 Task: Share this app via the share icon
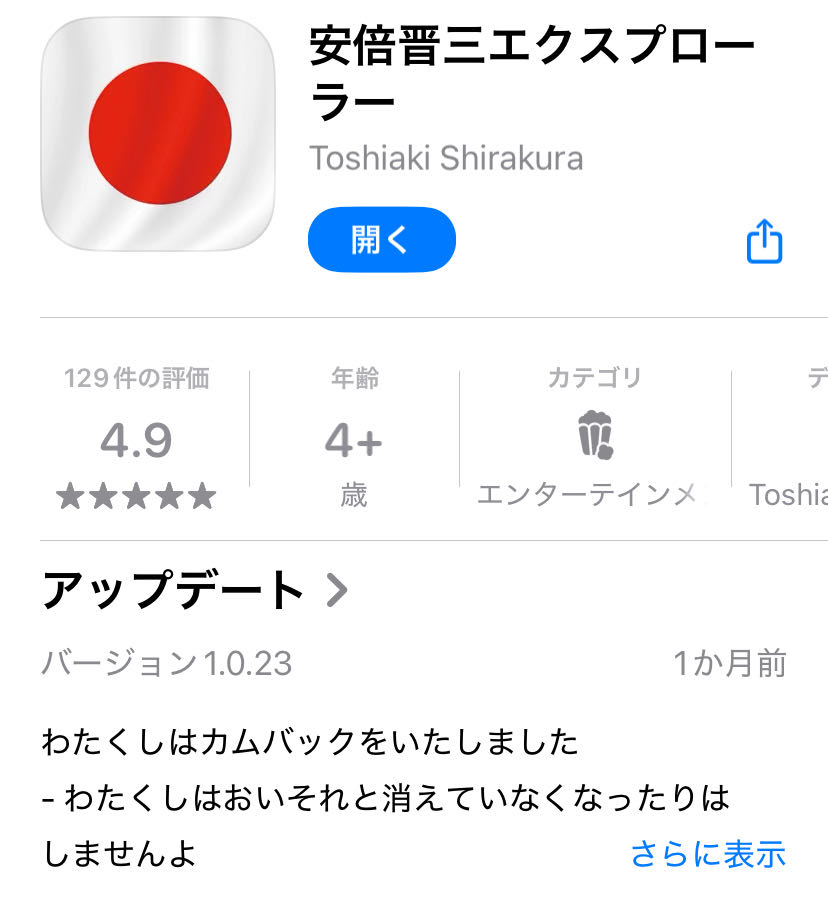(764, 241)
